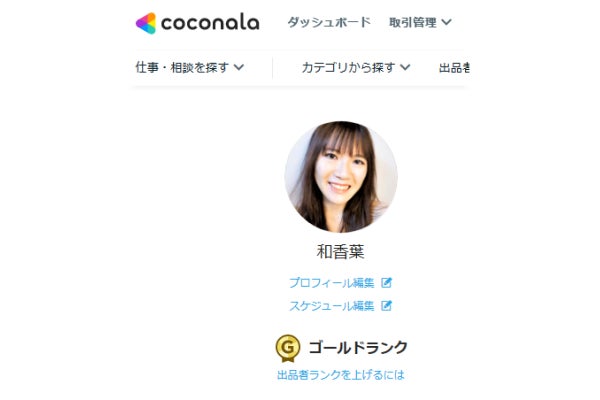Open プロフィール編集 link
The height and width of the screenshot is (400, 600).
pos(340,283)
